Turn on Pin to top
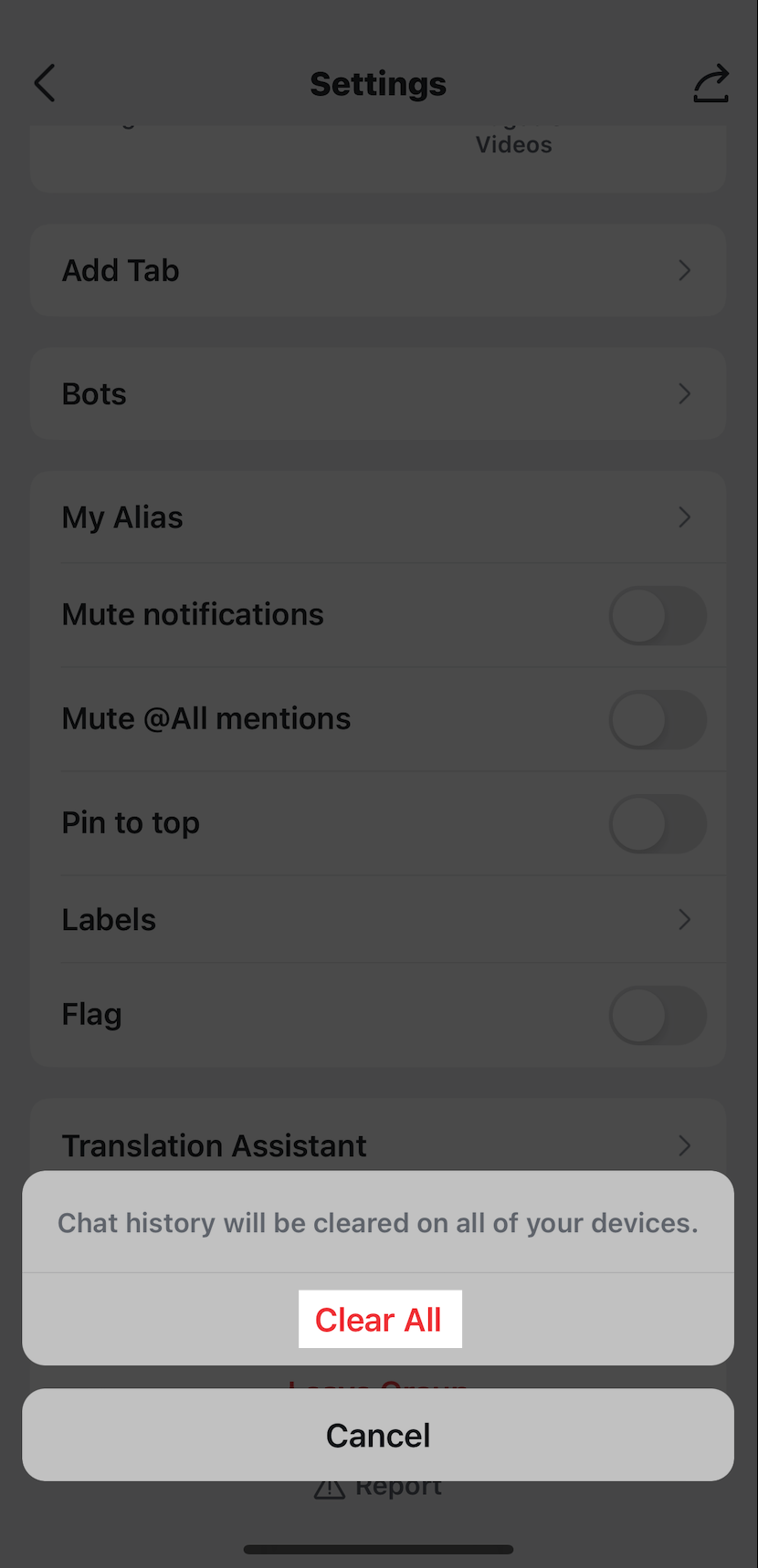 tap(658, 824)
